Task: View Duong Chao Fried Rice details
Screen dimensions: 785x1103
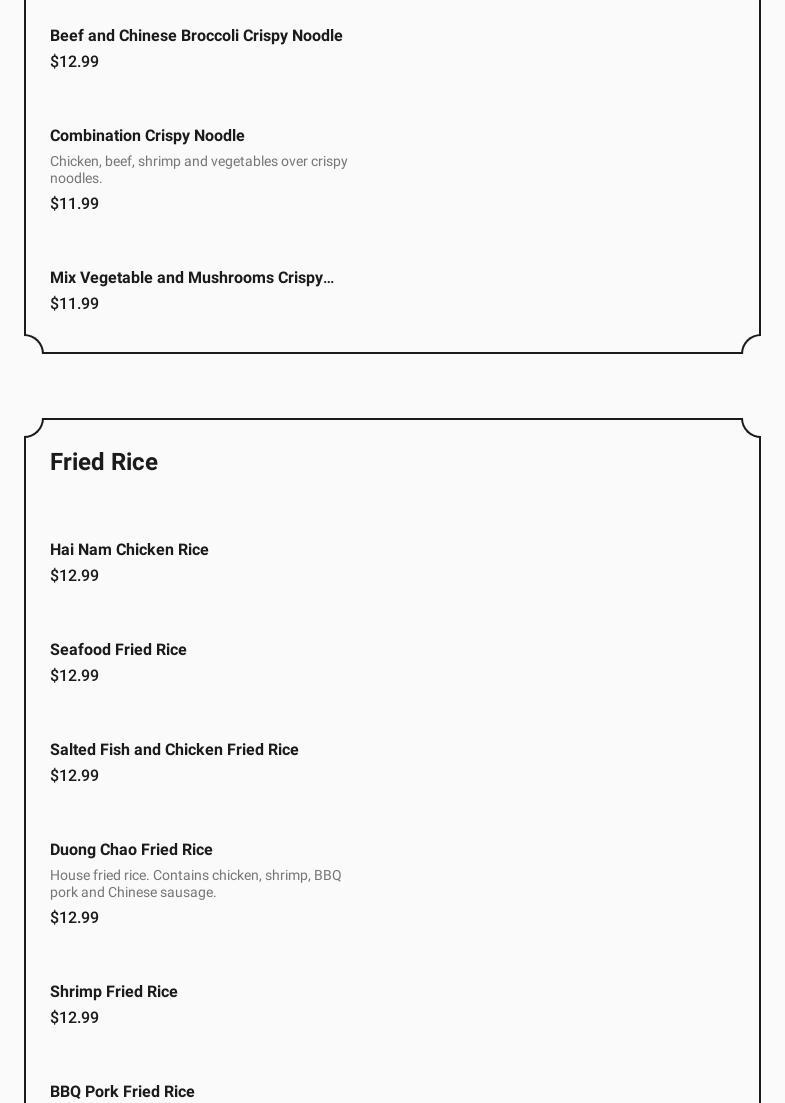Action: coord(131,850)
